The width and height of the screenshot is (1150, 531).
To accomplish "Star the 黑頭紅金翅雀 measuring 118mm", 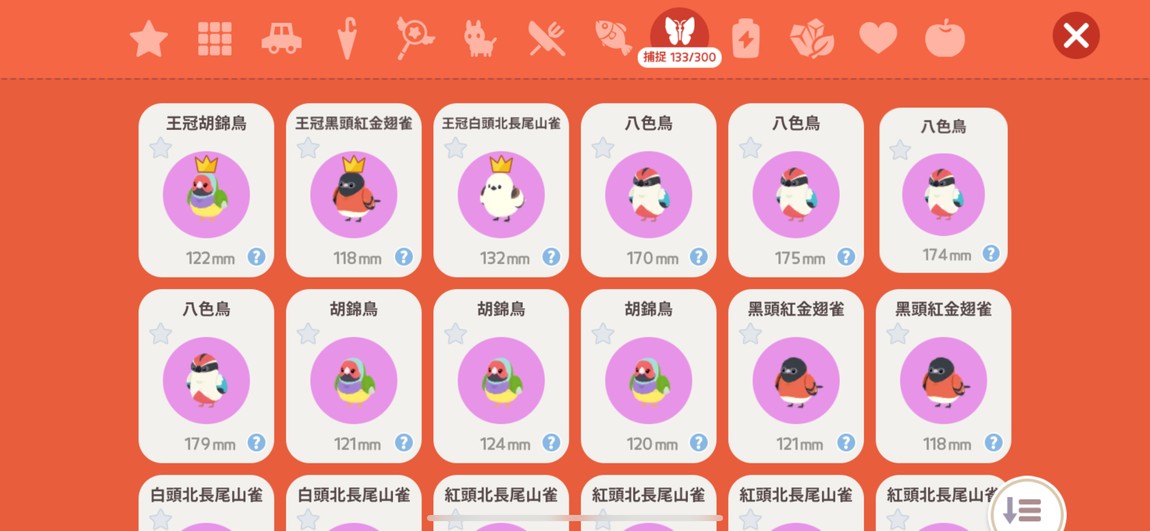I will pos(897,334).
